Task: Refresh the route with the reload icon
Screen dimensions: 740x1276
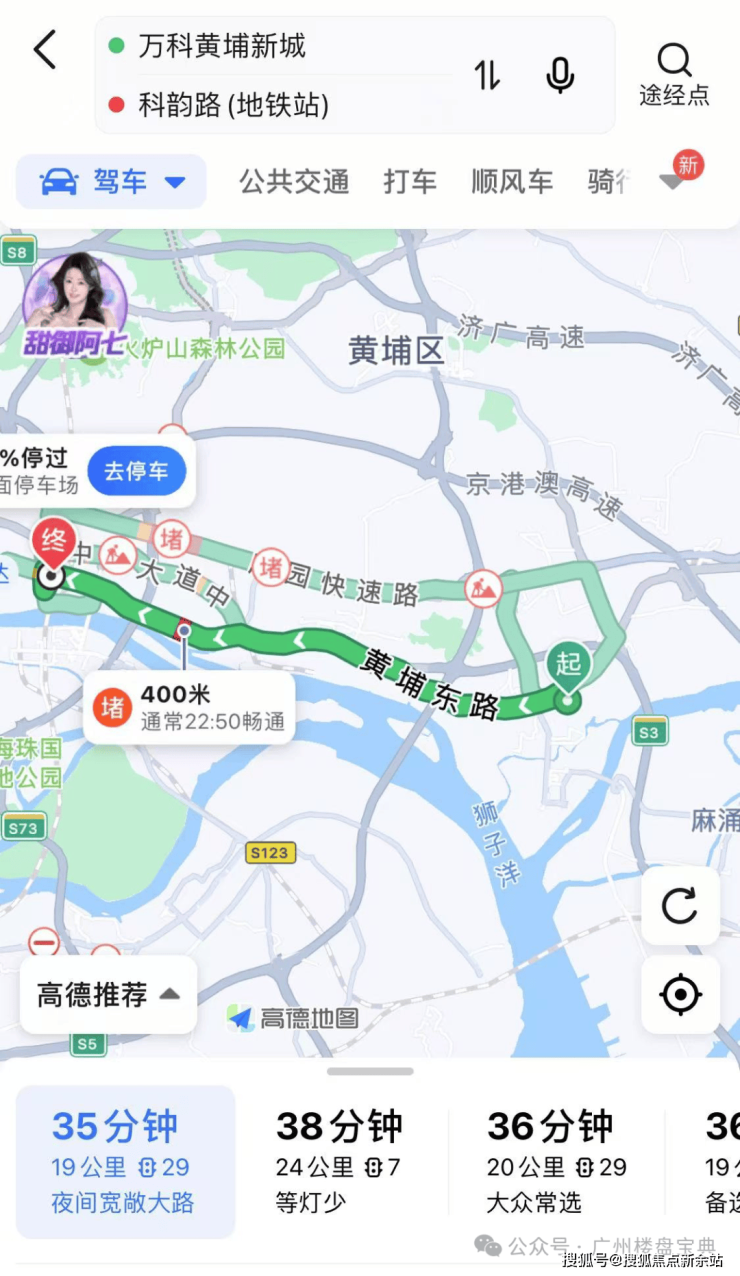Action: 680,906
